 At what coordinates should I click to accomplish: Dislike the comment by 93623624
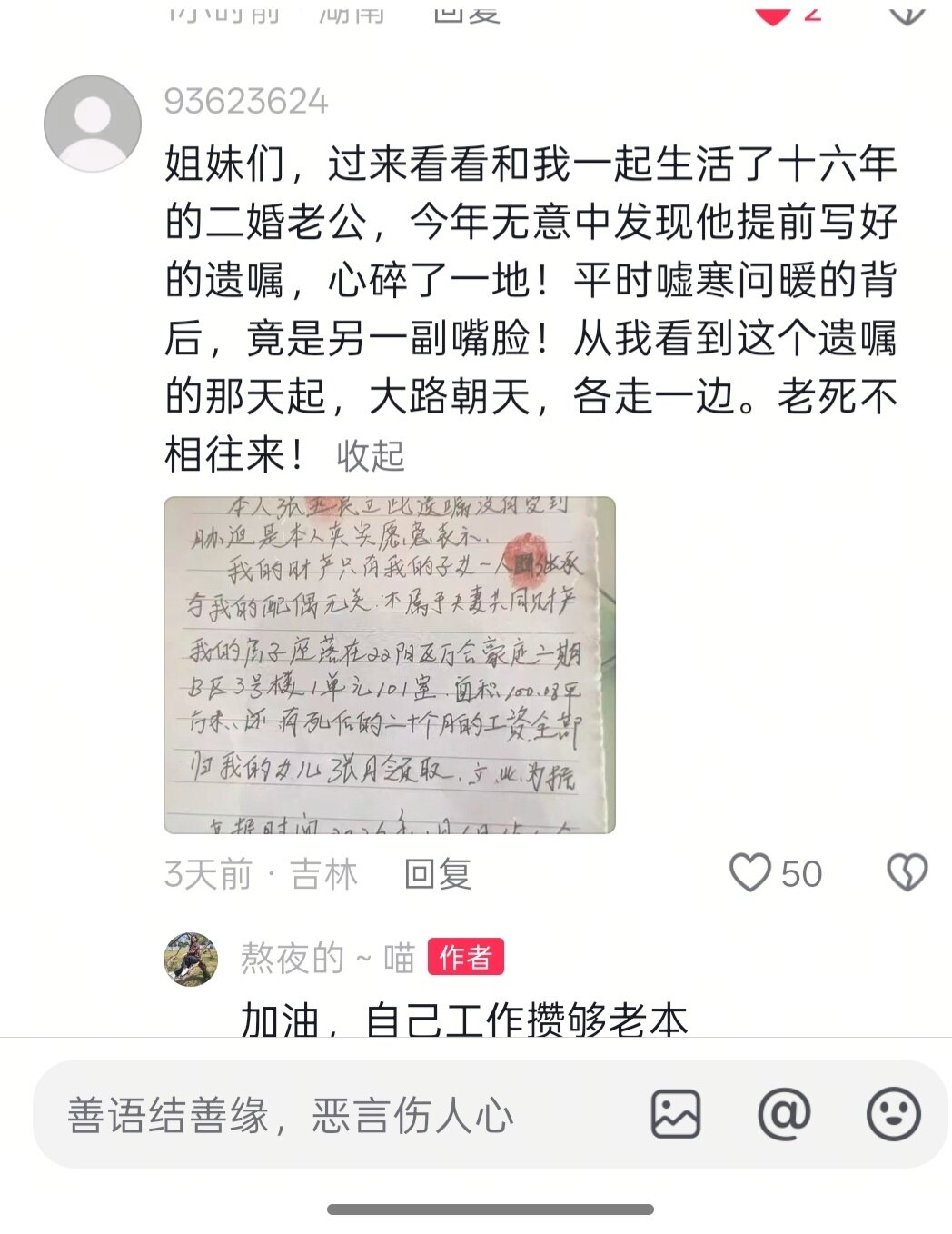906,872
